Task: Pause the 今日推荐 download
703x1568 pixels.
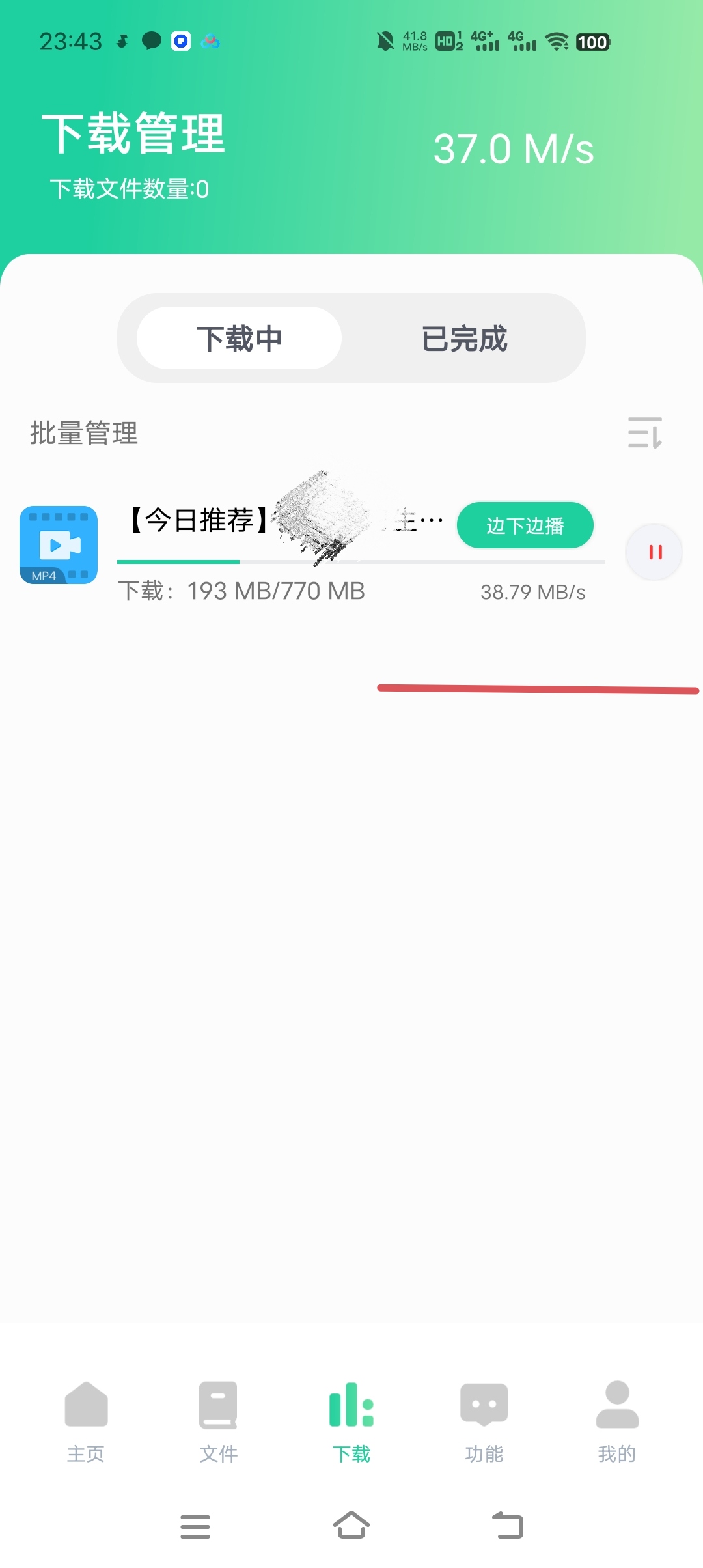Action: point(654,552)
